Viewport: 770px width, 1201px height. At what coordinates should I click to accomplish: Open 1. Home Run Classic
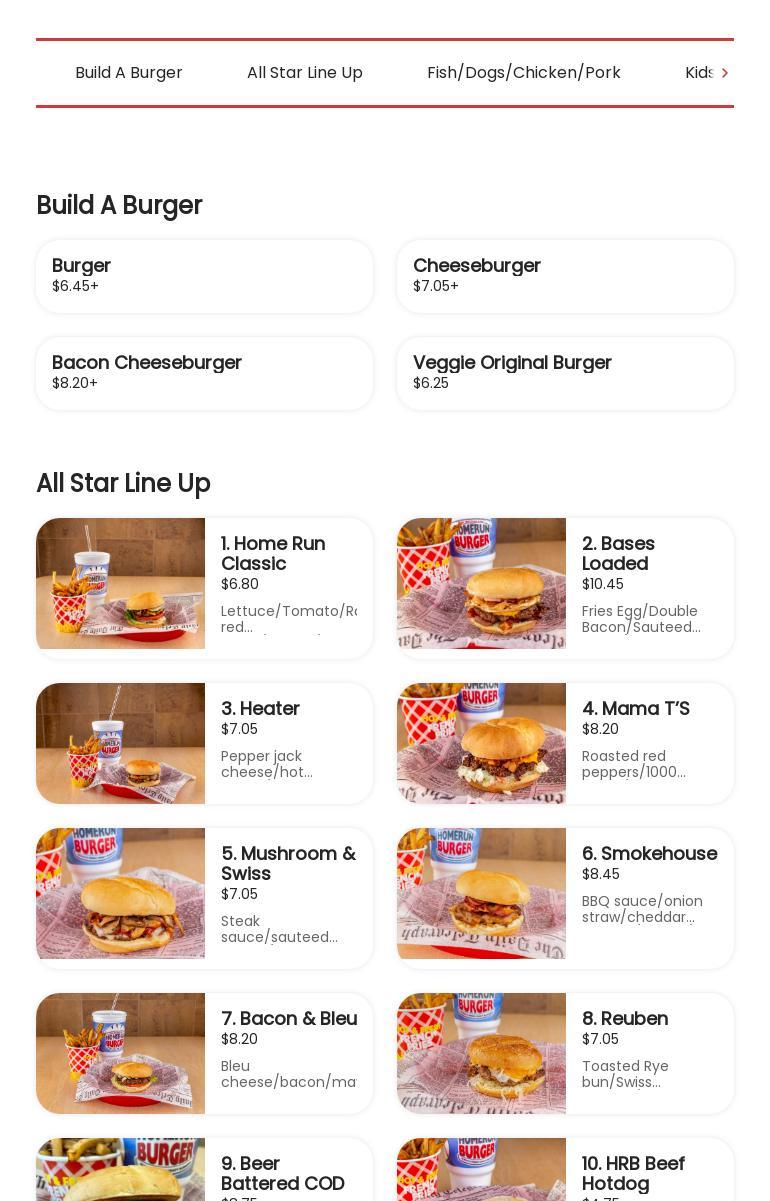click(x=204, y=588)
